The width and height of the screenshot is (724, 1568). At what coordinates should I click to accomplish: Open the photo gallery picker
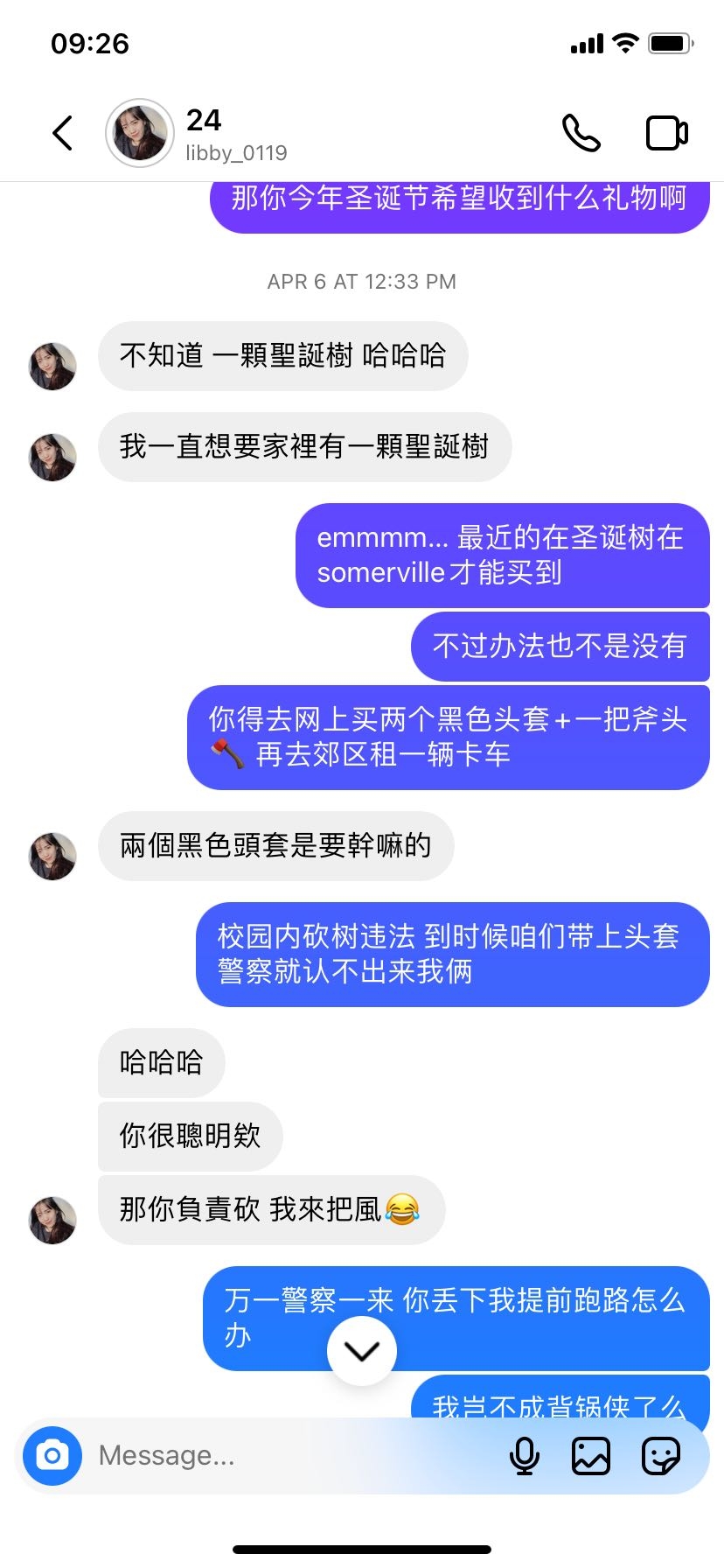point(591,1456)
